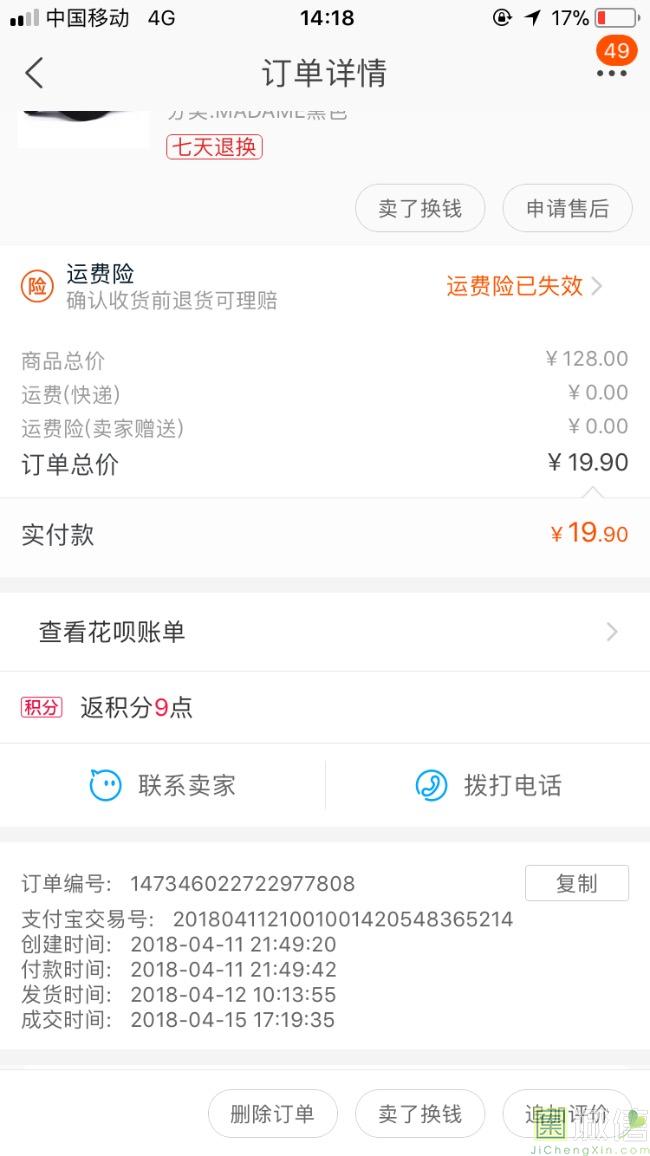Tap 删除订单 to delete this order
The image size is (650, 1156).
tap(272, 1114)
